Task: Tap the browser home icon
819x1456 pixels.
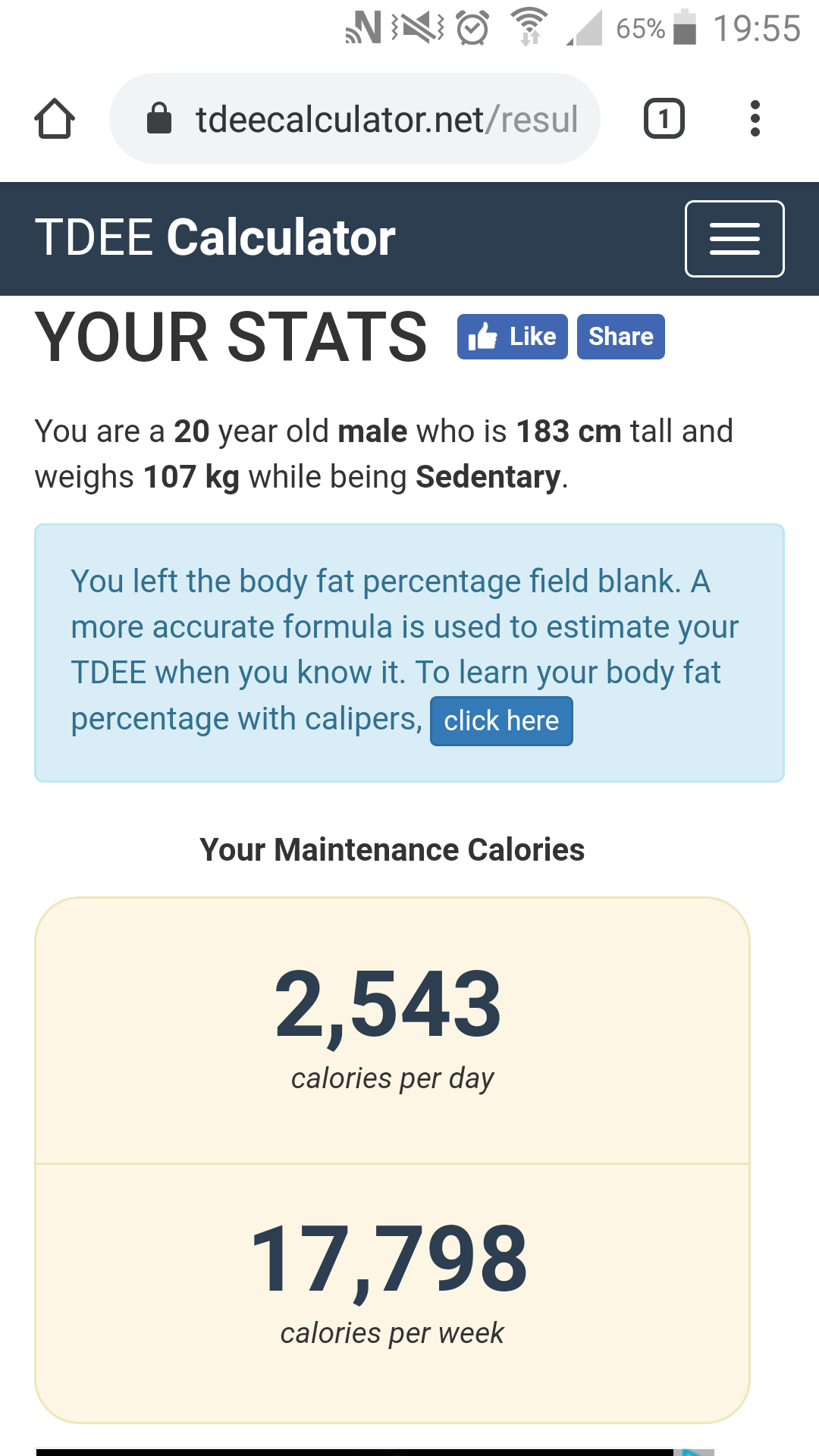Action: 55,119
